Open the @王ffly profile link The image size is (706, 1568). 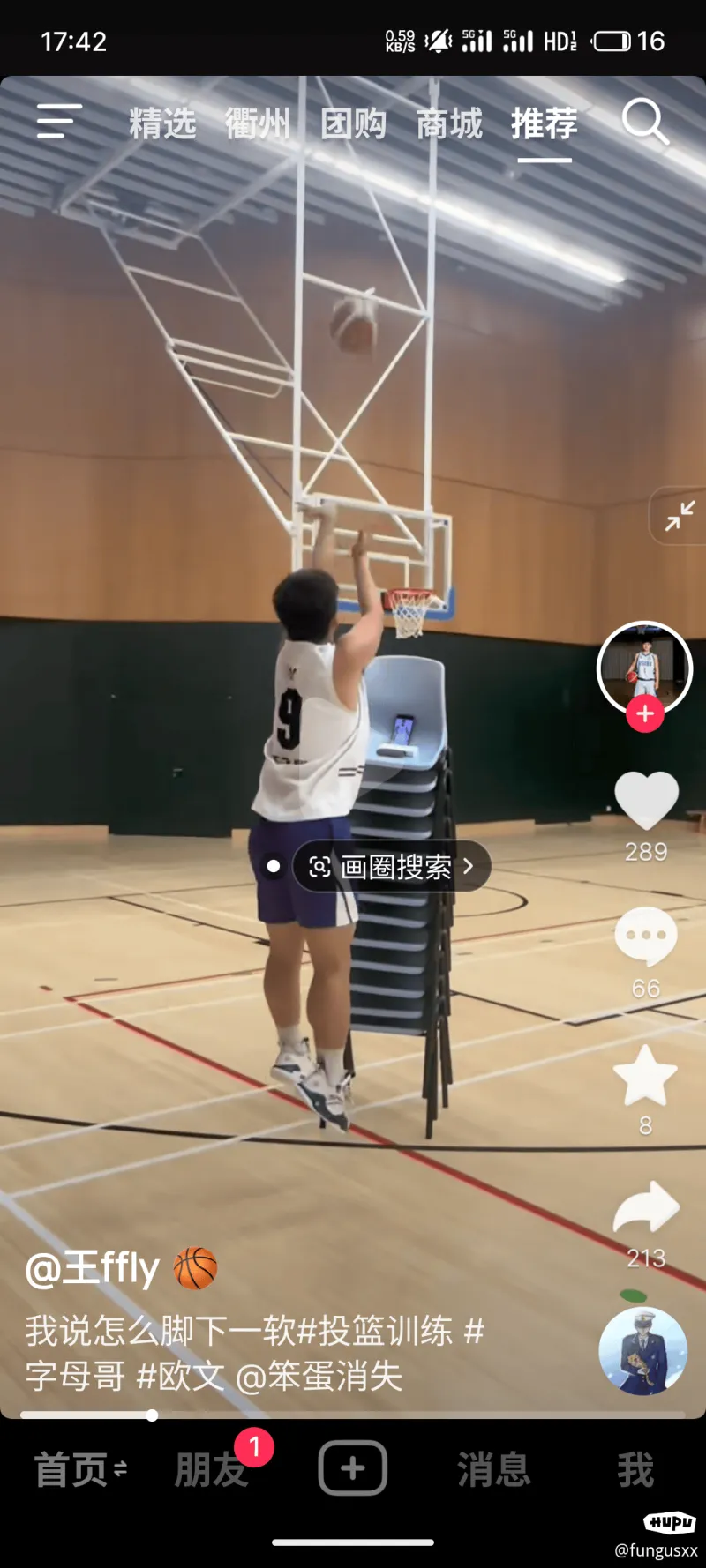point(93,1269)
